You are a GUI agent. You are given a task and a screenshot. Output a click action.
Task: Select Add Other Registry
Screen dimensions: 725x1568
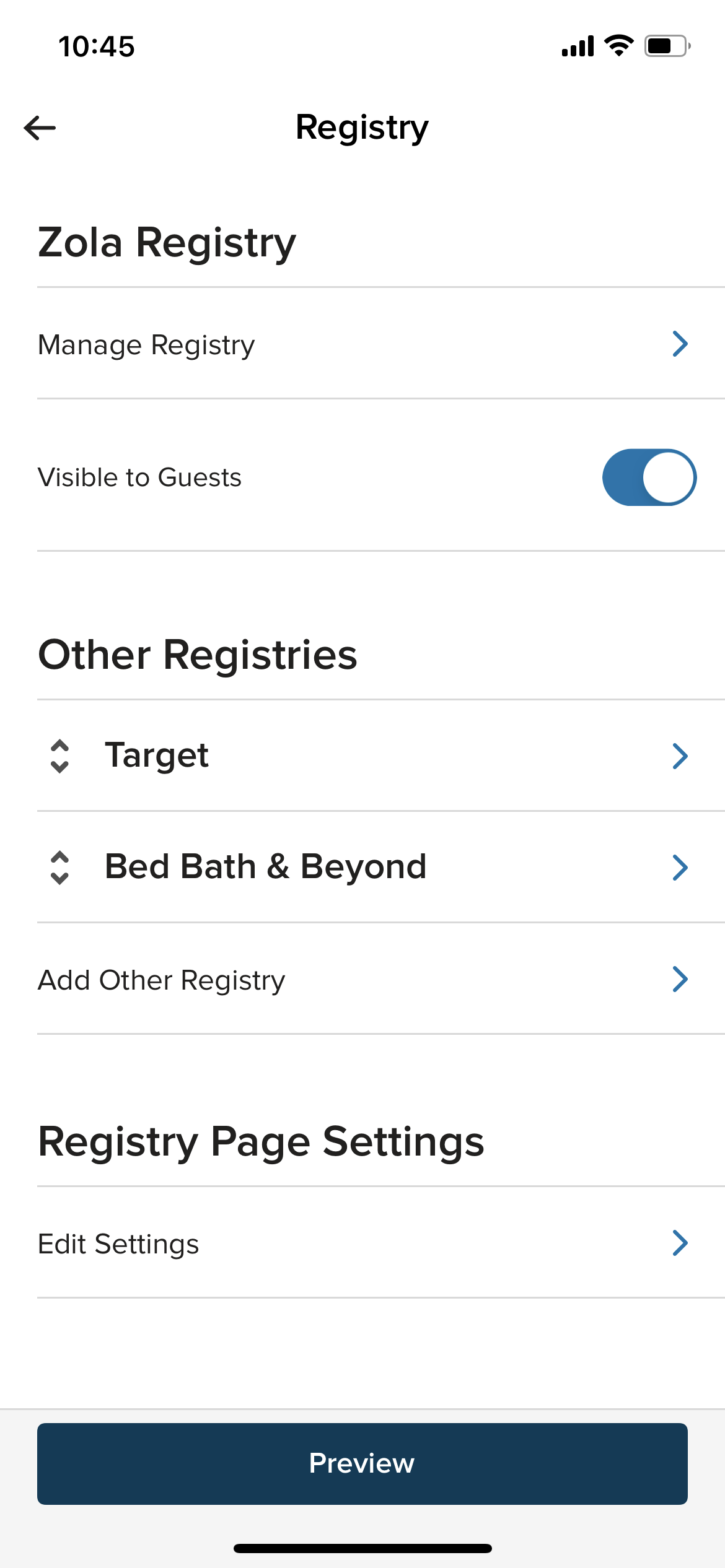362,980
